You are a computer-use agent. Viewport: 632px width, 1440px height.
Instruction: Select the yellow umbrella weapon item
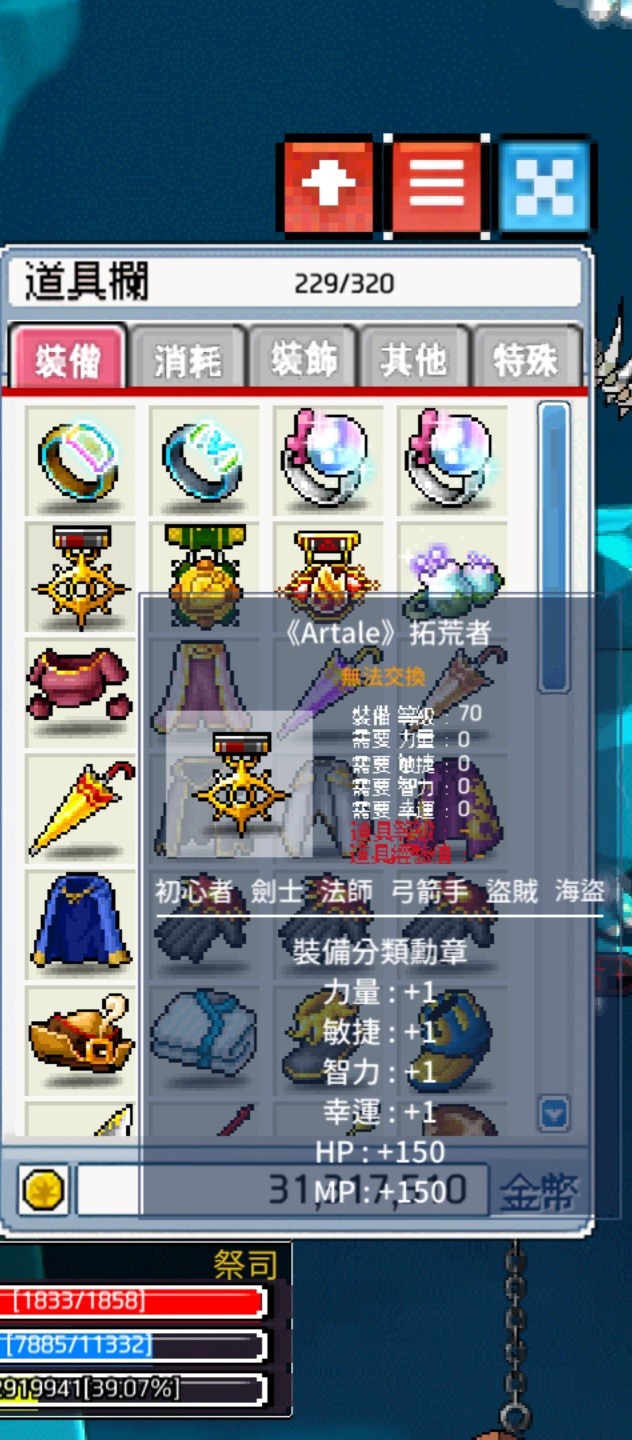tap(80, 805)
